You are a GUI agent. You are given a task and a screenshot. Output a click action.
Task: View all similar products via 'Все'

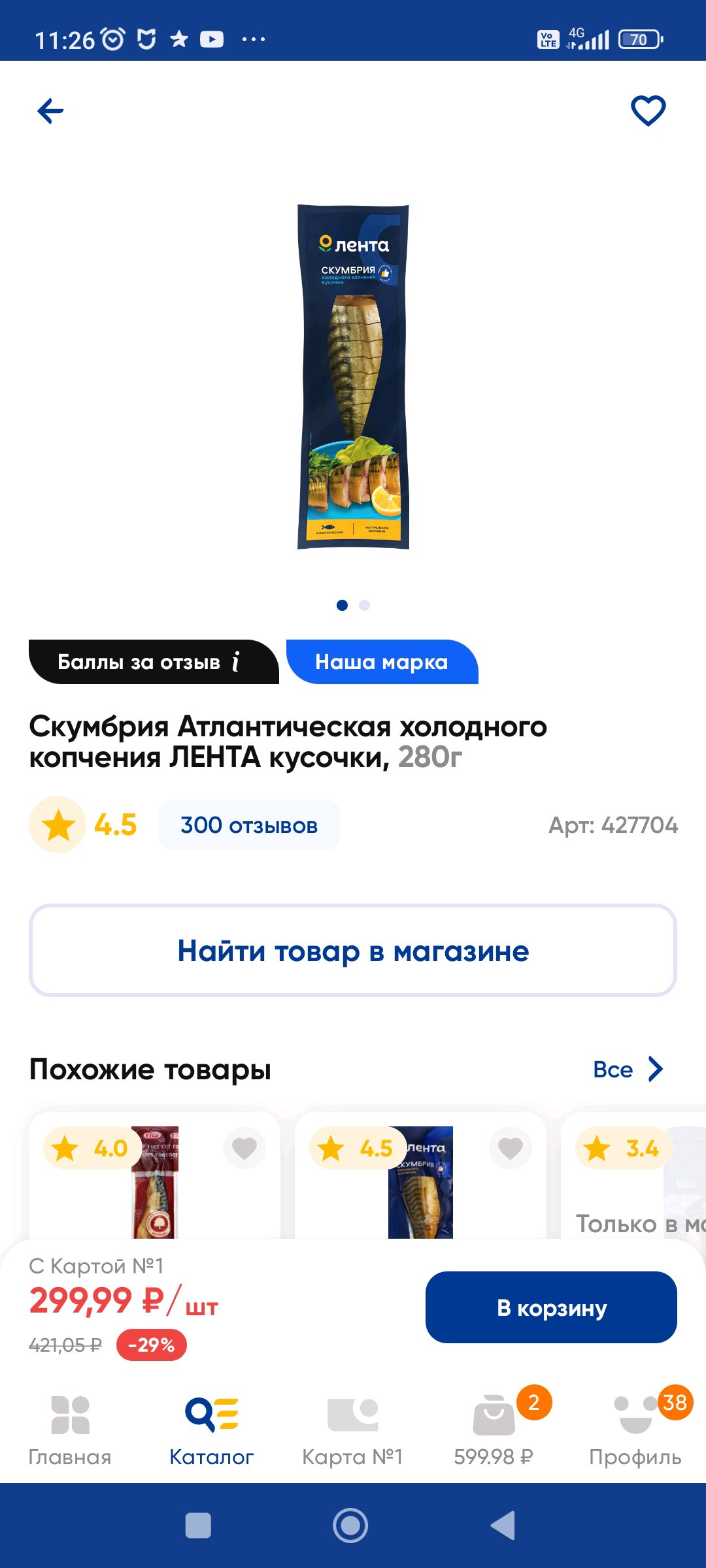tap(628, 1070)
